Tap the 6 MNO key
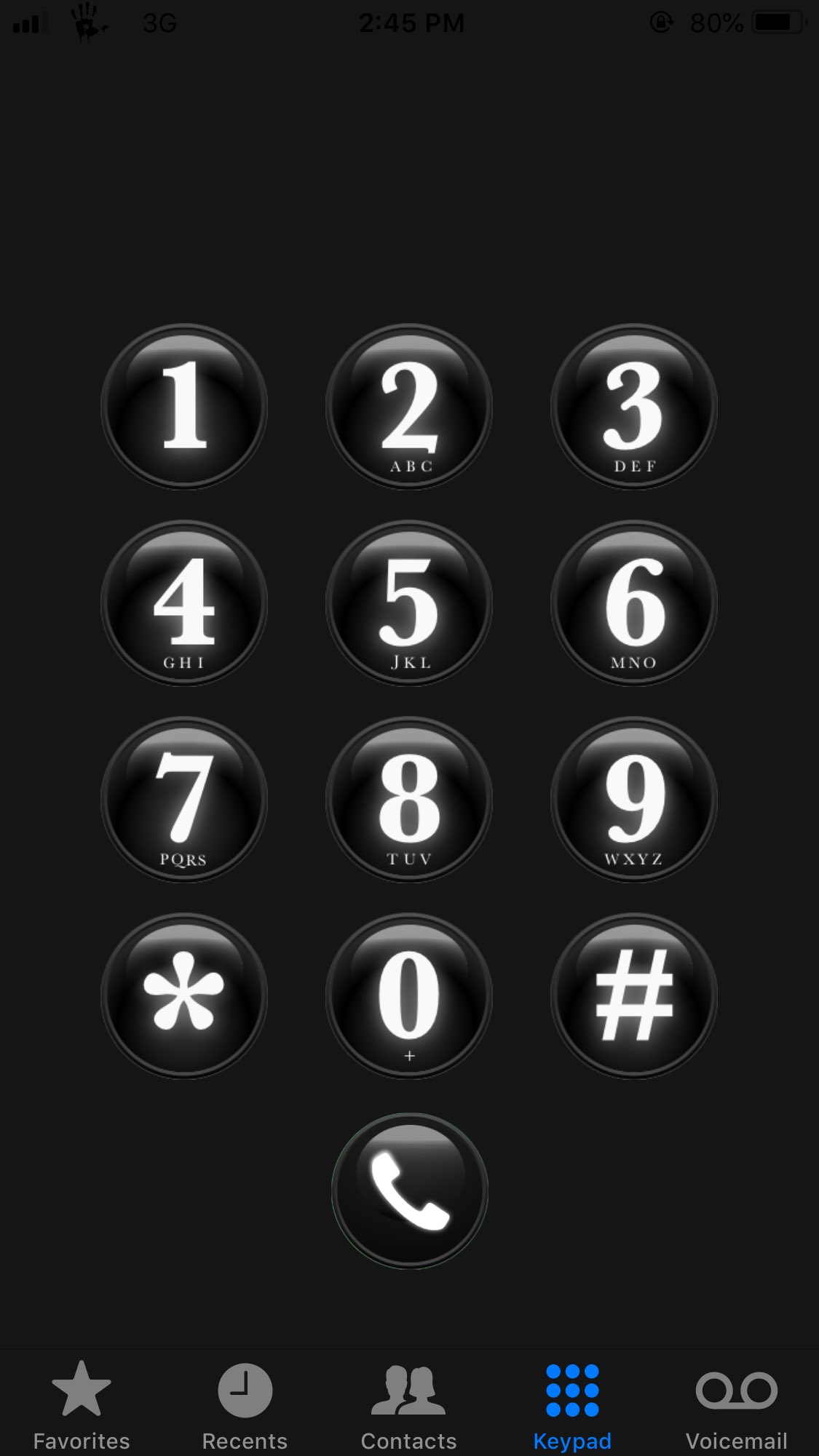This screenshot has height=1456, width=819. (634, 602)
